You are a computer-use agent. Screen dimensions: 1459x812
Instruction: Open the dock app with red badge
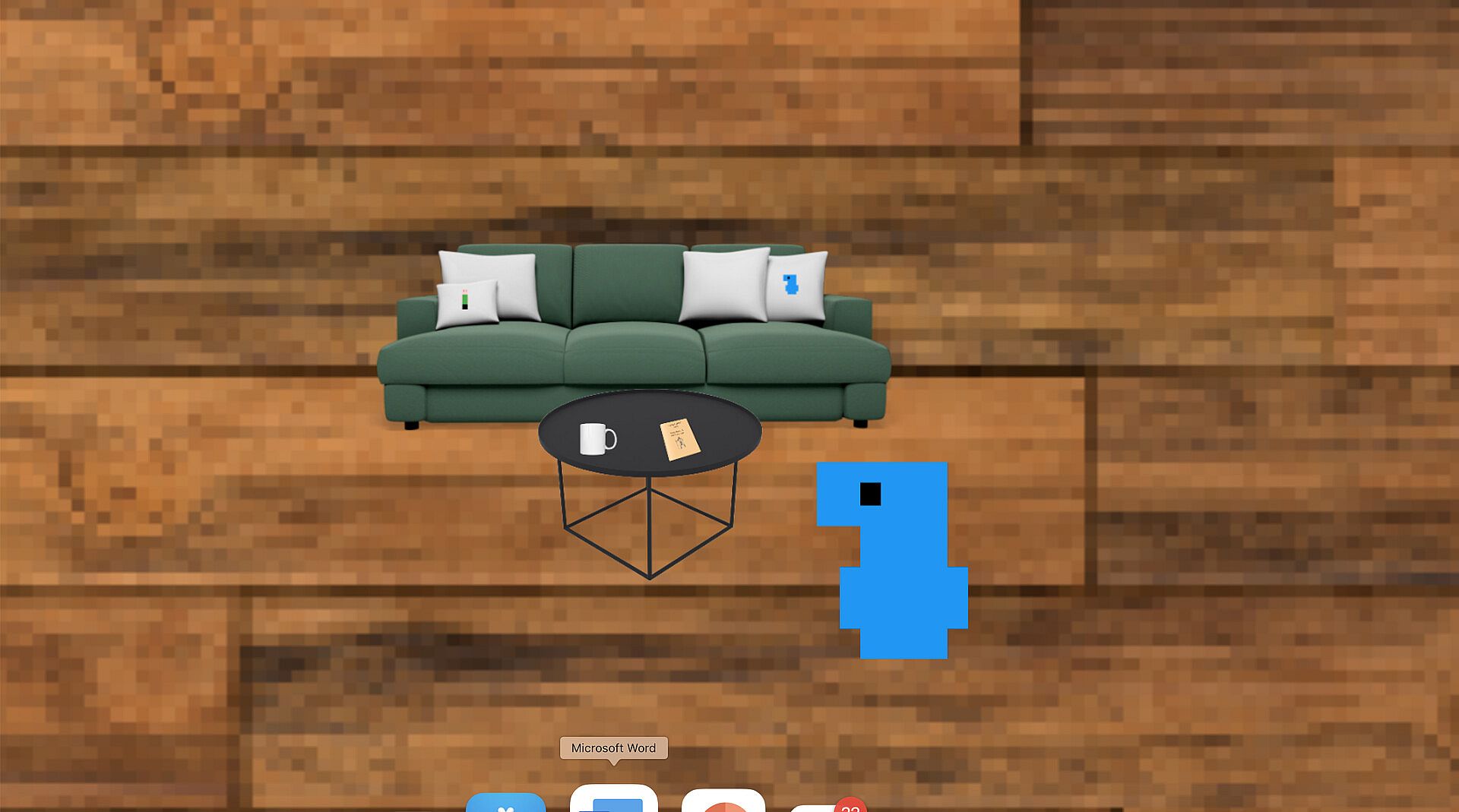[x=824, y=807]
